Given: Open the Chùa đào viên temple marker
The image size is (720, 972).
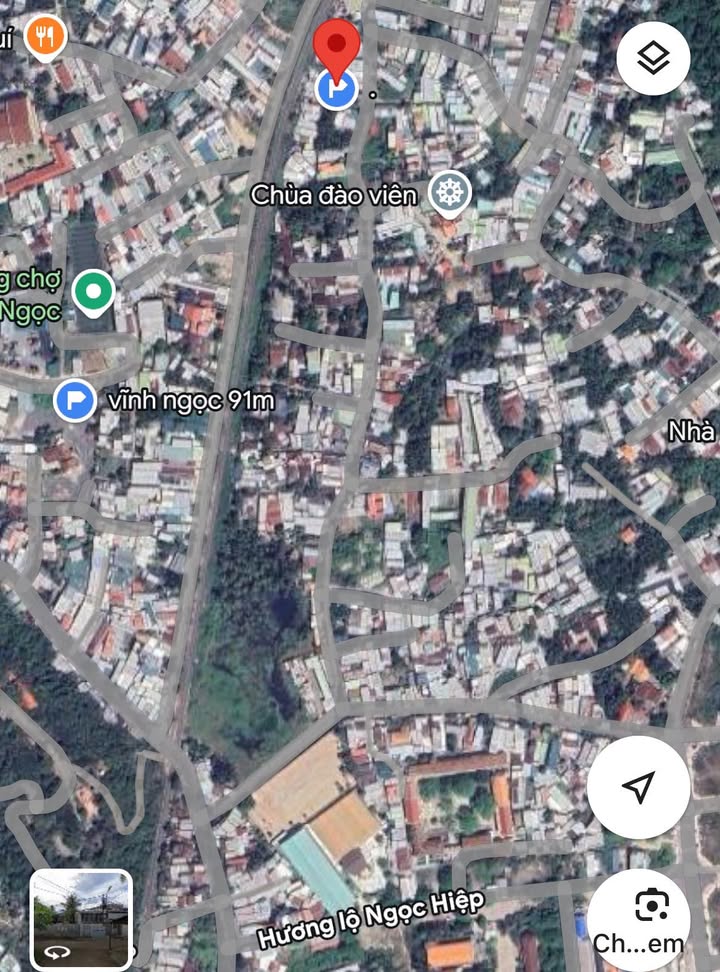Looking at the screenshot, I should (x=450, y=193).
